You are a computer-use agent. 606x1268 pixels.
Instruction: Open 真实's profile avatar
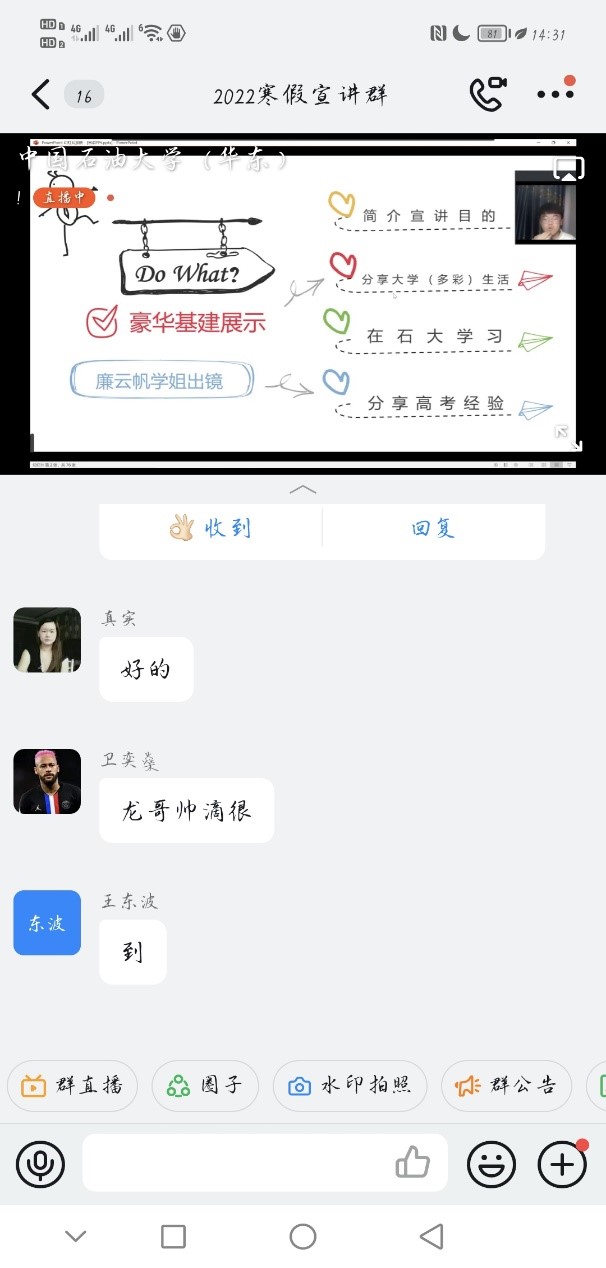[47, 640]
